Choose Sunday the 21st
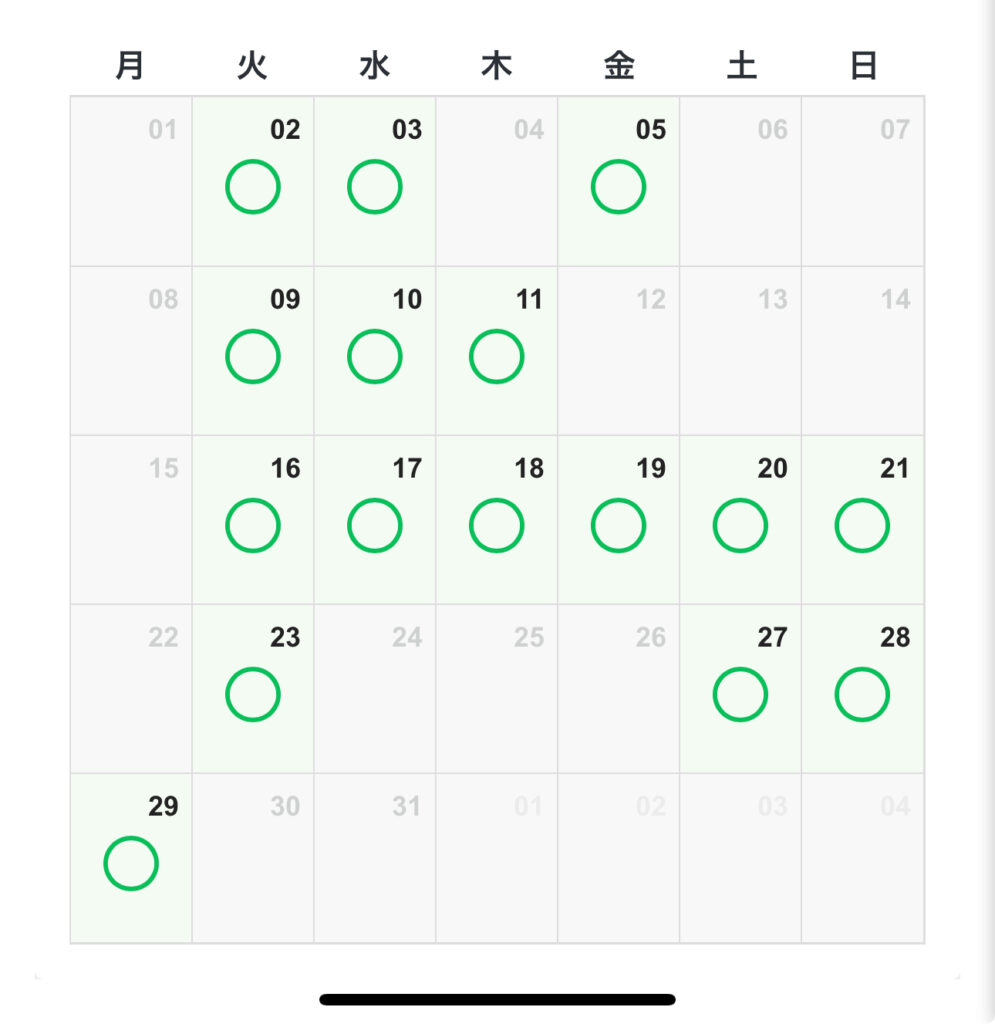The height and width of the screenshot is (1024, 995). (x=862, y=525)
